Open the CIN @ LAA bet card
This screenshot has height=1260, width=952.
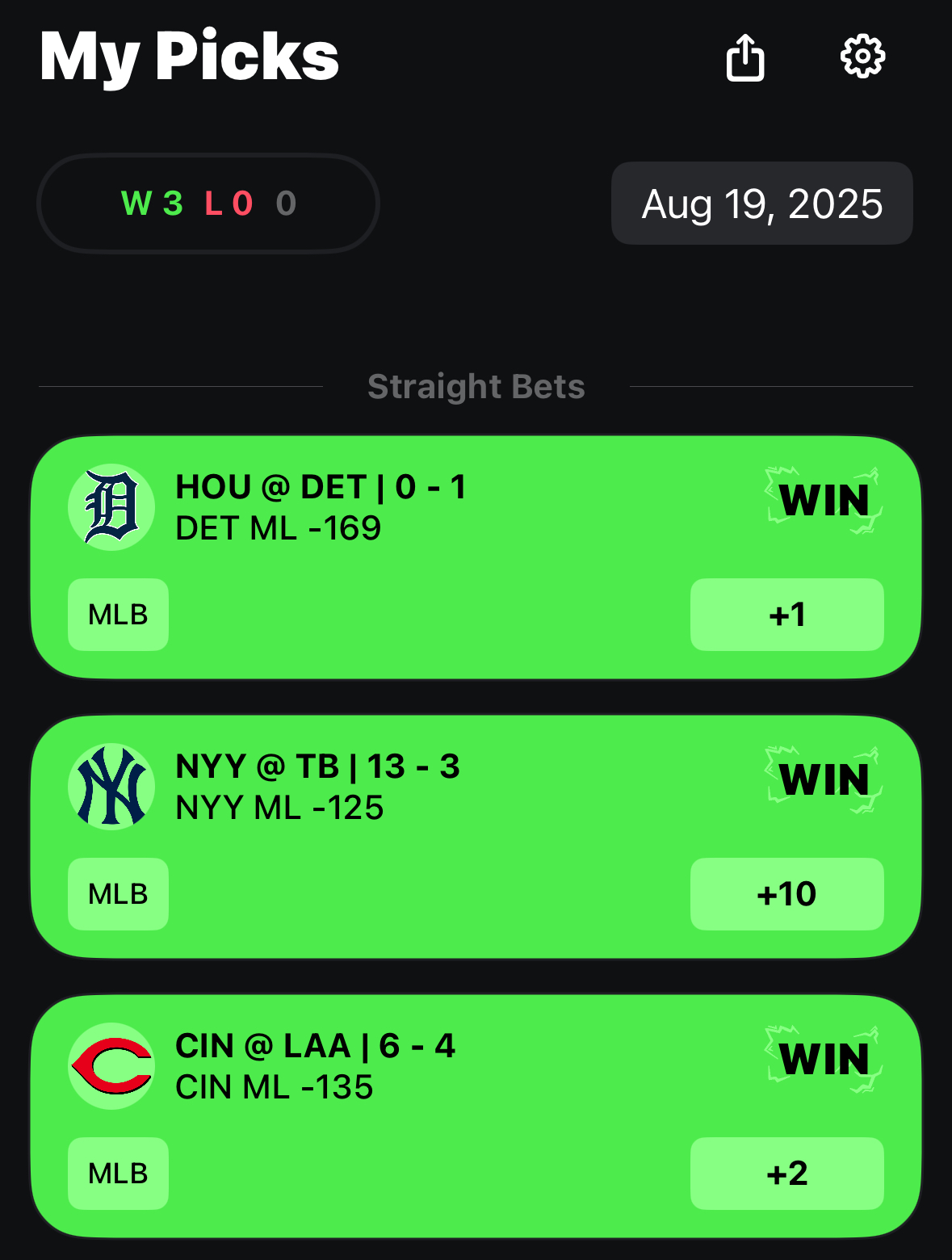pos(476,1116)
